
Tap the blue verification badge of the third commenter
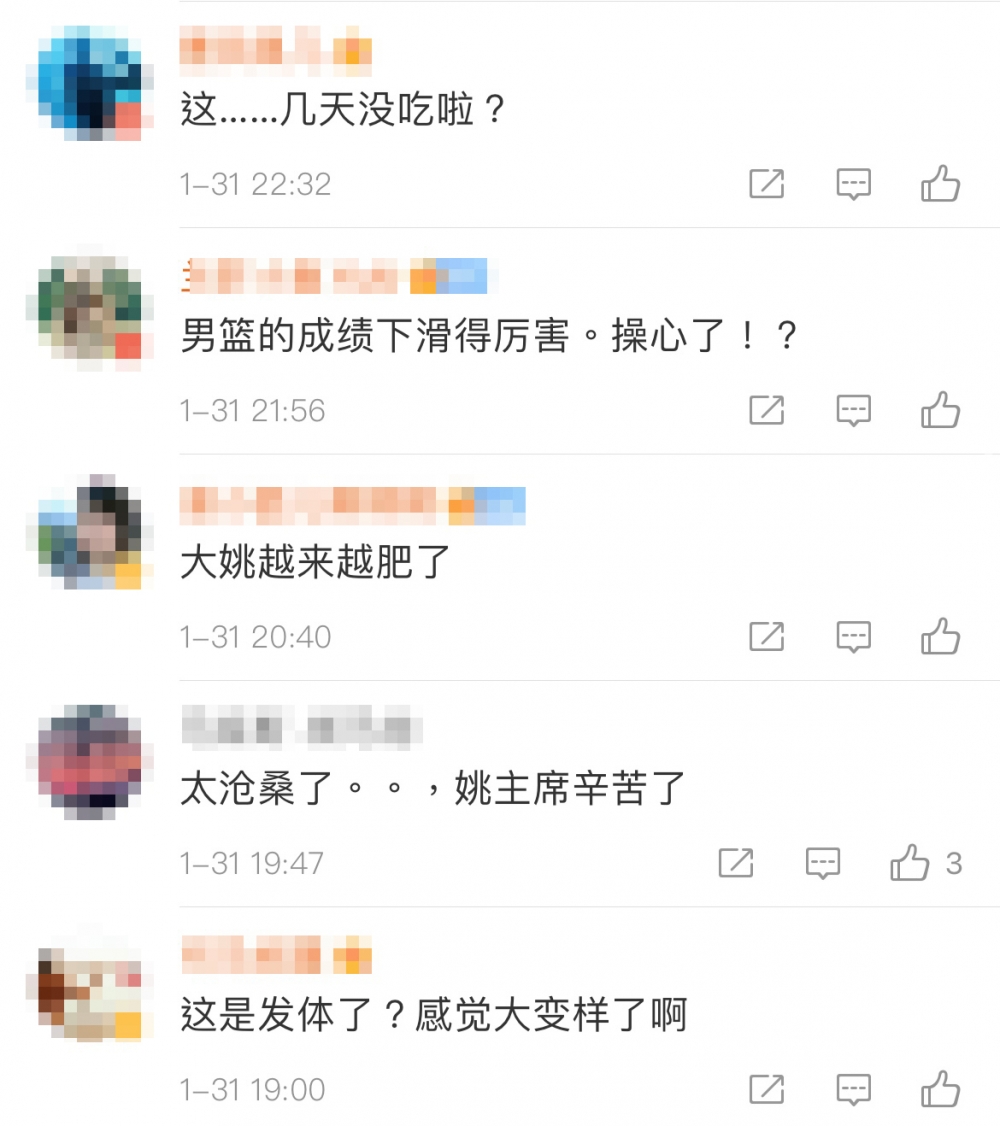(x=500, y=504)
